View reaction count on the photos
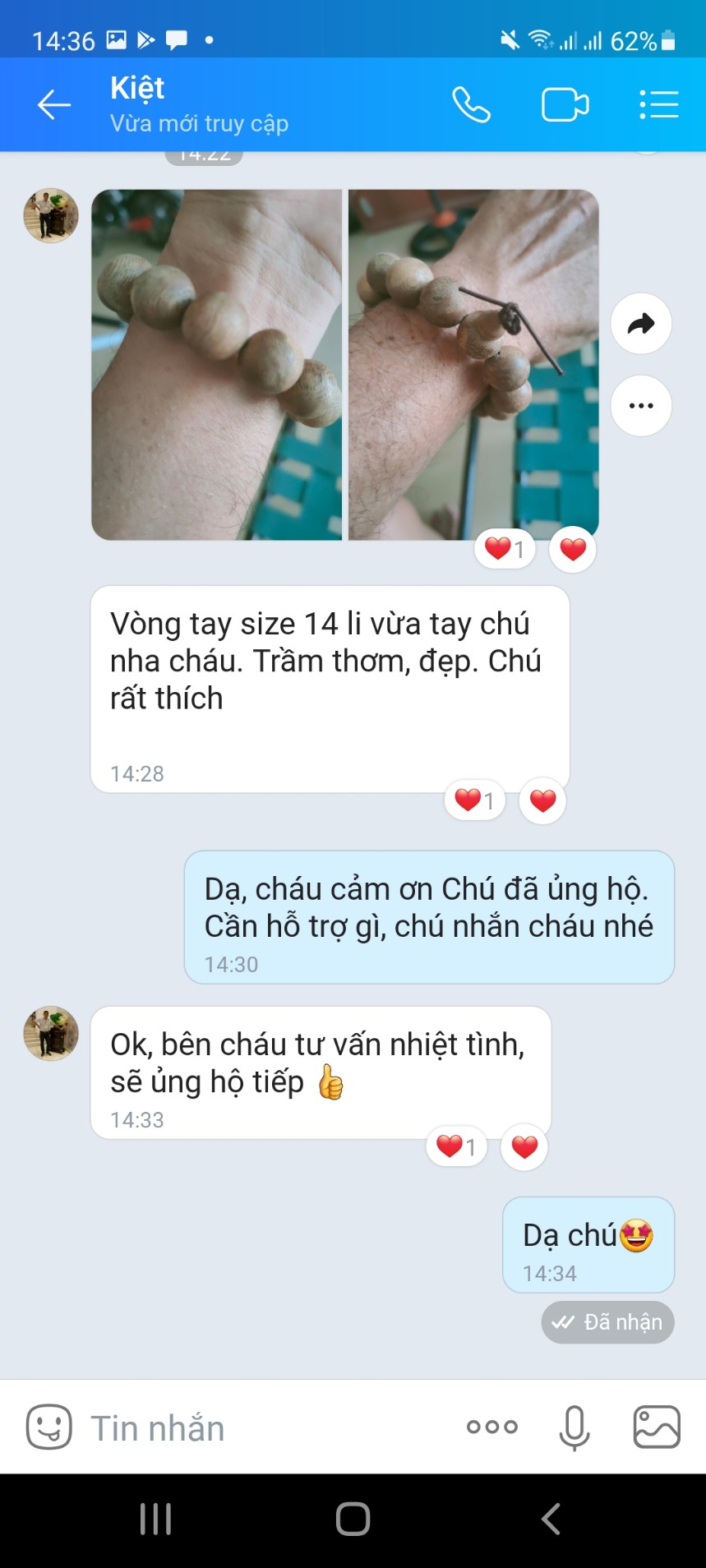 (x=505, y=549)
